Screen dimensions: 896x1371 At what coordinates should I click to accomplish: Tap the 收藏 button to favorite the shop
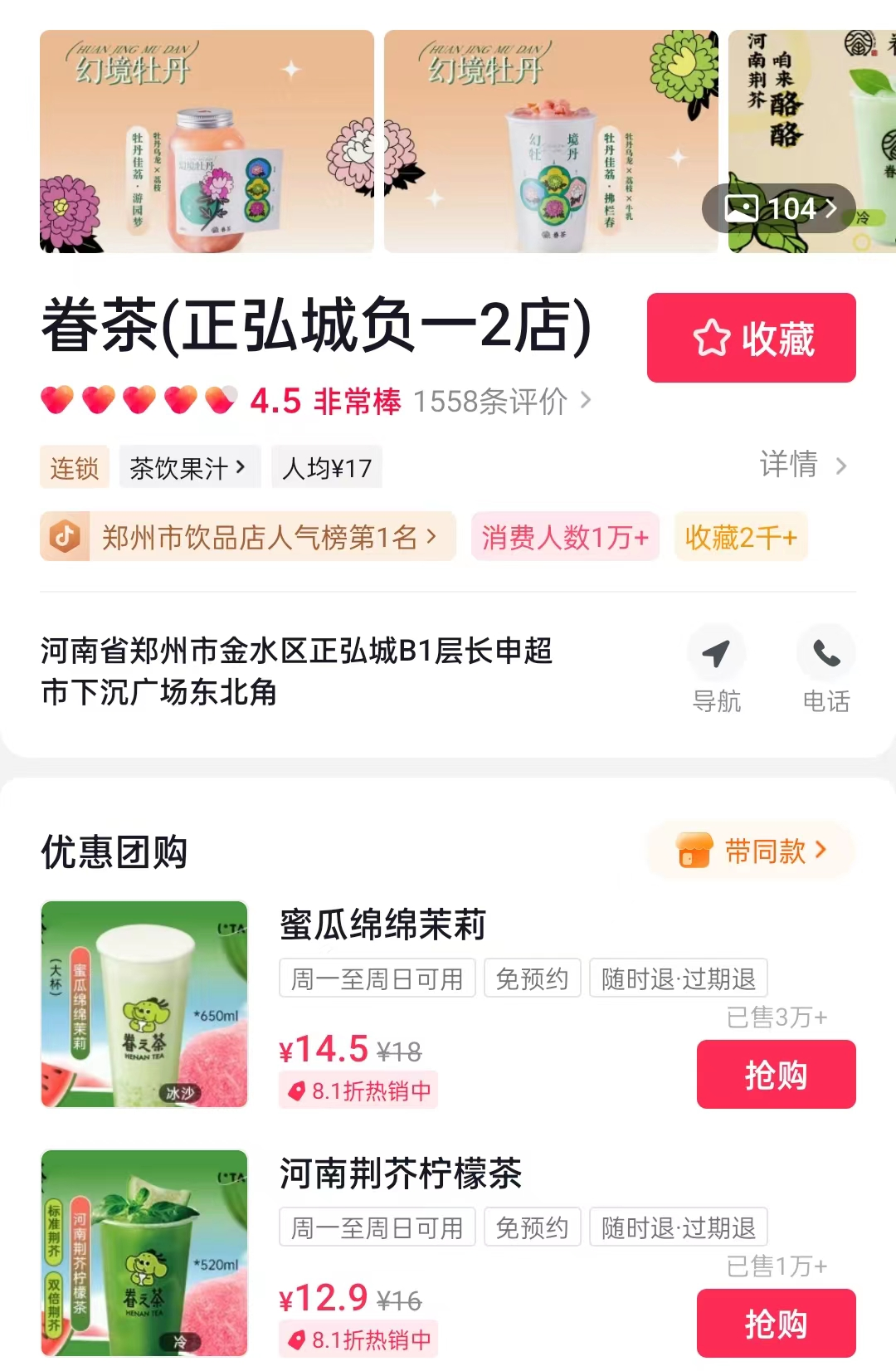point(751,338)
